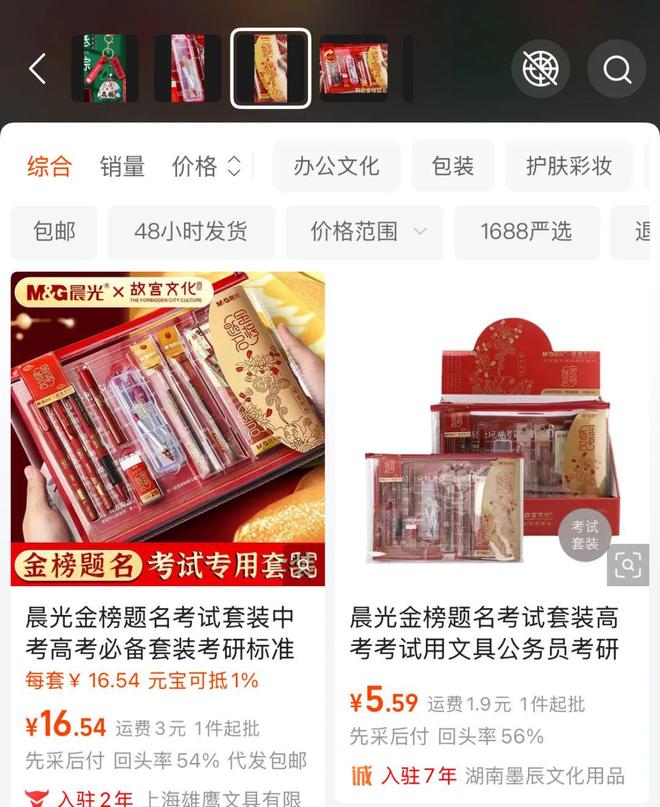Select the red stationery set thumbnail

(x=353, y=68)
